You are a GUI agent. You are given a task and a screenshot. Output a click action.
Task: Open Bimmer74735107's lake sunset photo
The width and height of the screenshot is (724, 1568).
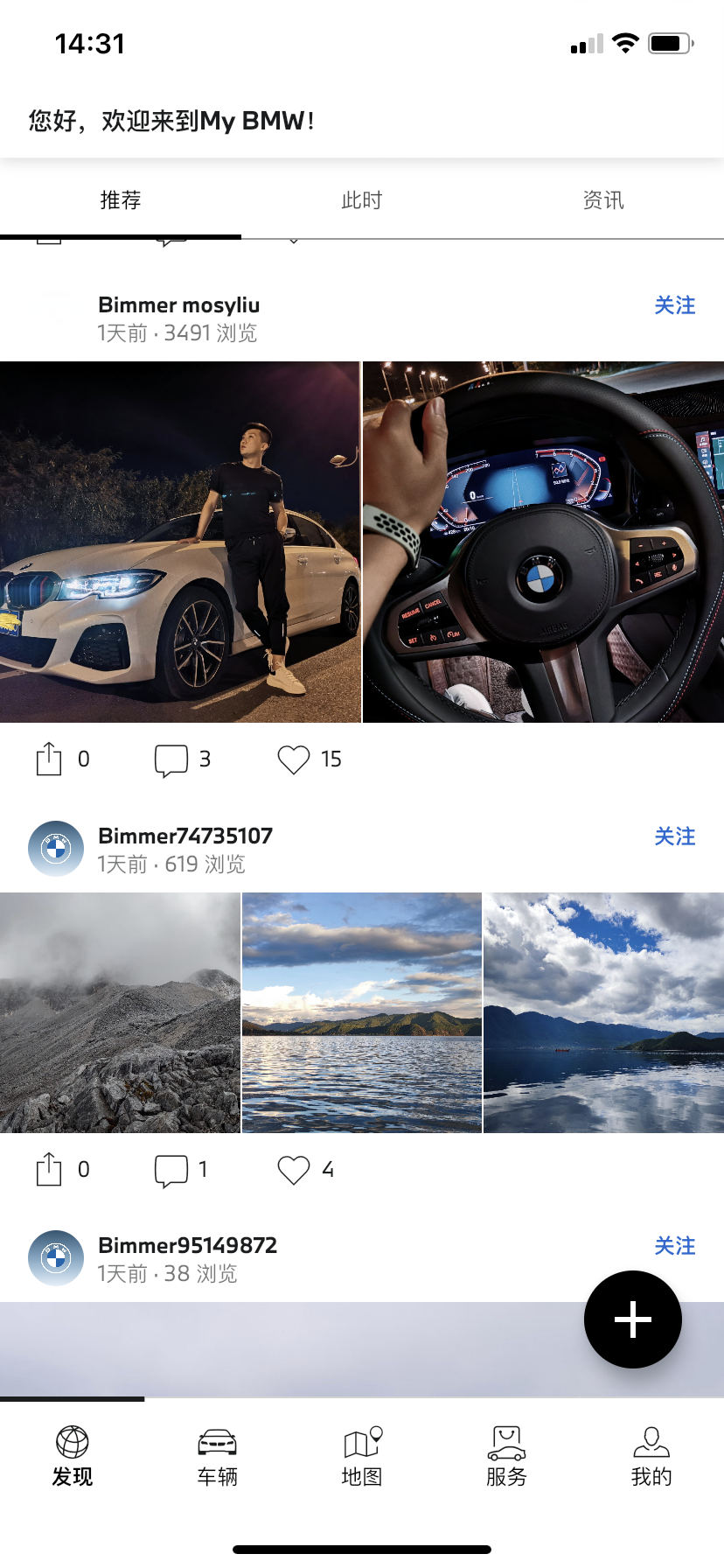pyautogui.click(x=361, y=1012)
